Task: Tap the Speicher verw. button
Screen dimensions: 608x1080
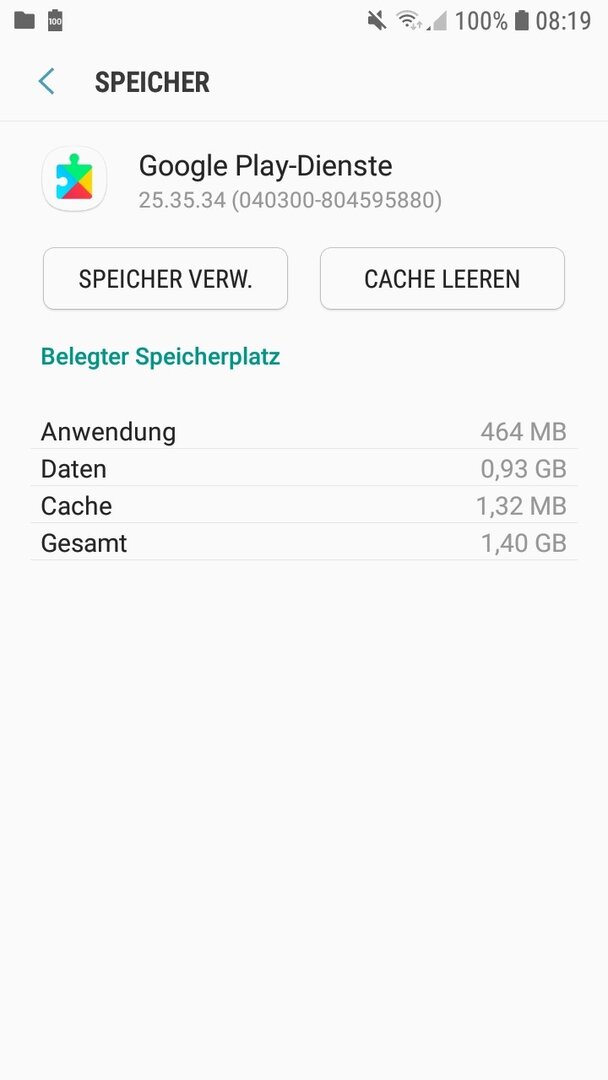Action: tap(165, 279)
